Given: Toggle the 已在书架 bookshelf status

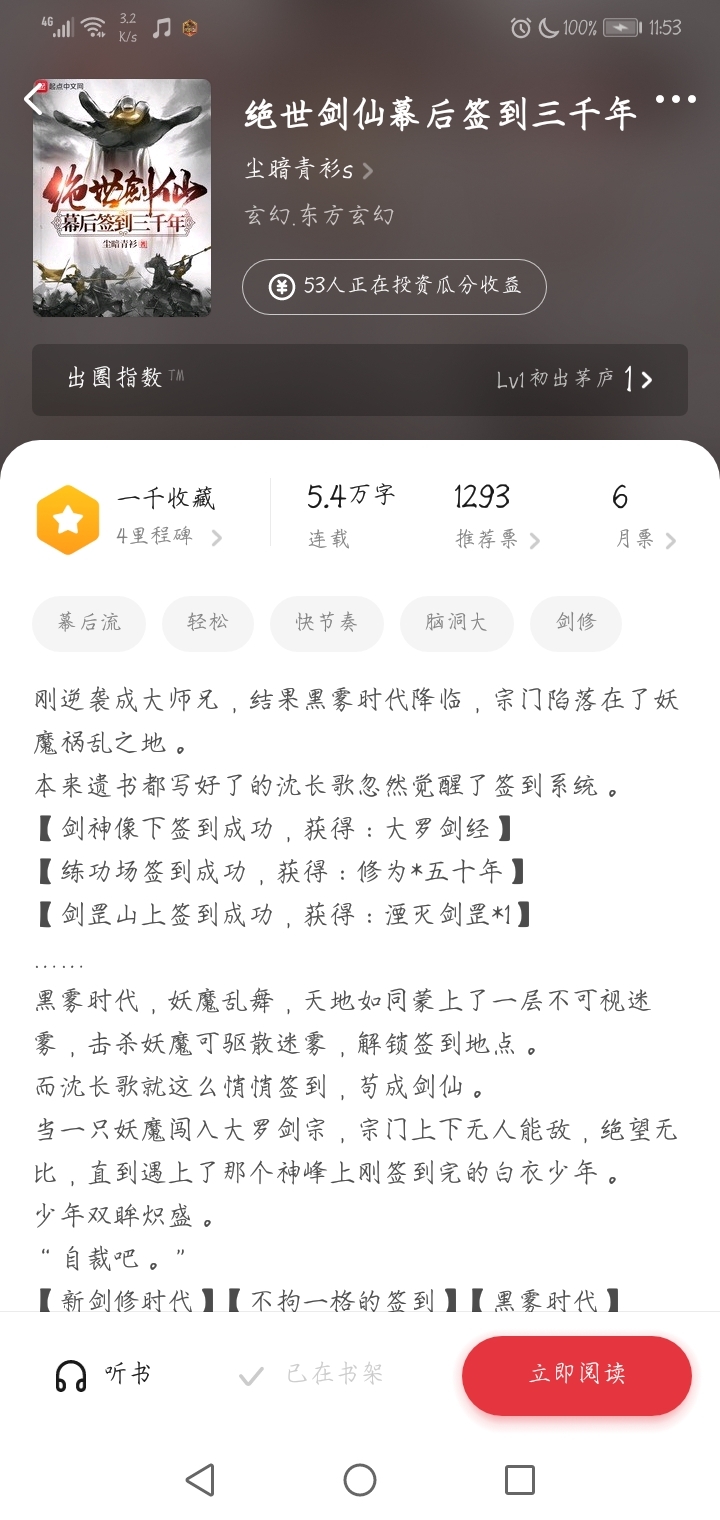Looking at the screenshot, I should coord(312,1376).
